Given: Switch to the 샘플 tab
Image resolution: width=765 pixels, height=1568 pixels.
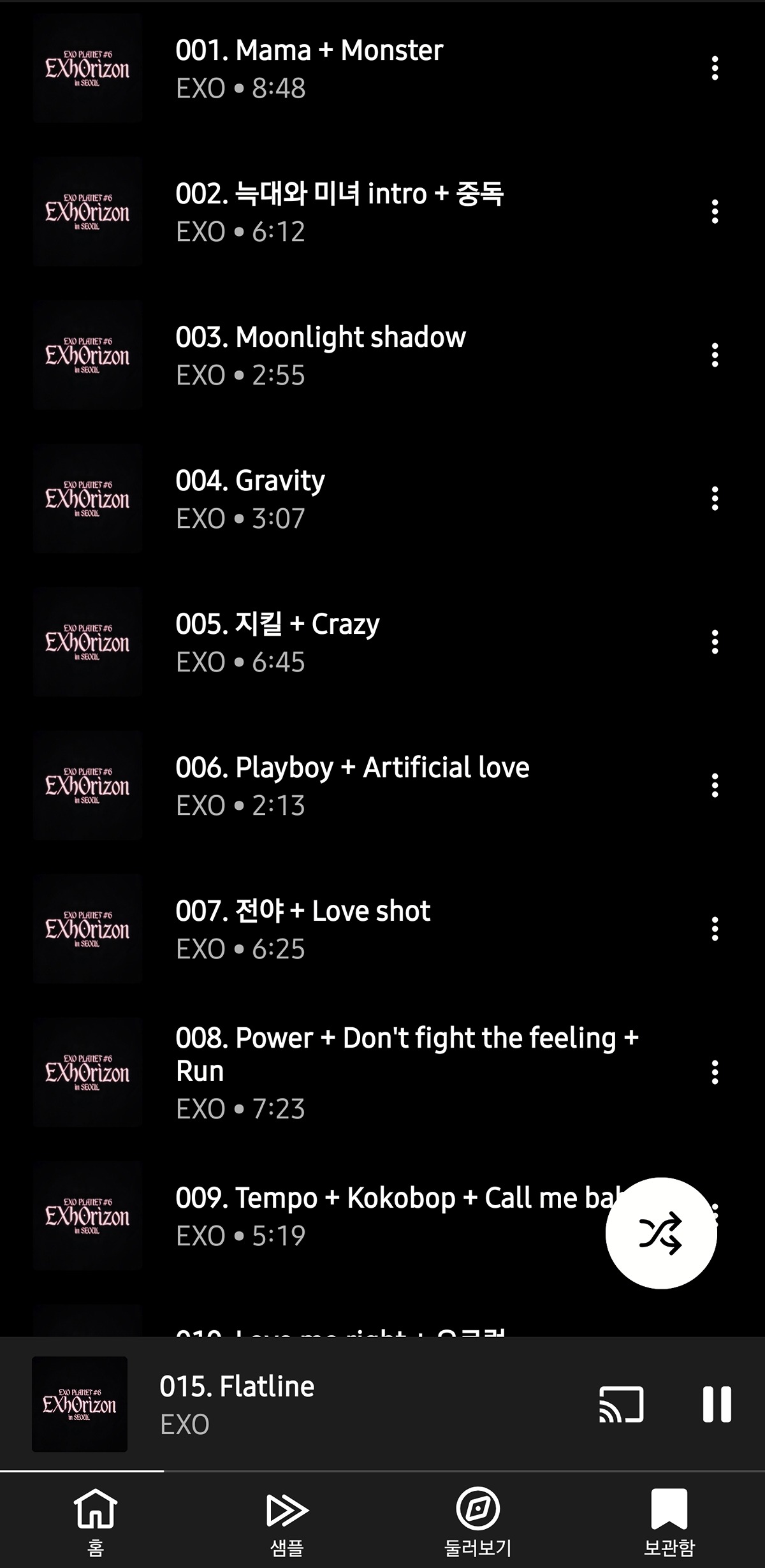Looking at the screenshot, I should (x=287, y=1520).
